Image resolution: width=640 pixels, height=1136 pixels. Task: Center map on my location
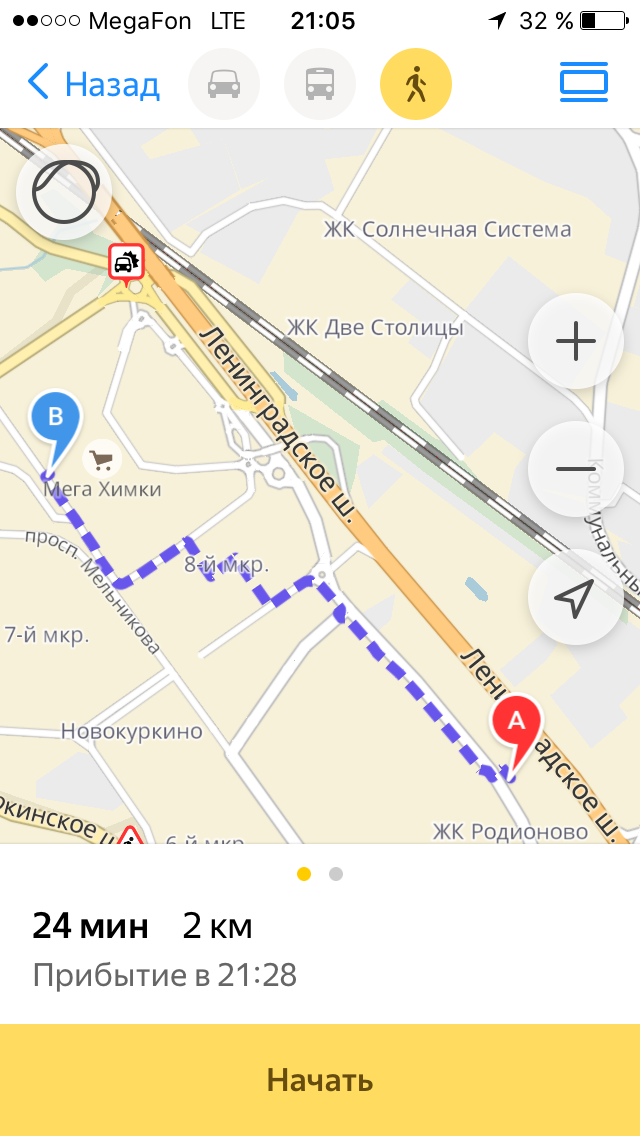pyautogui.click(x=575, y=597)
